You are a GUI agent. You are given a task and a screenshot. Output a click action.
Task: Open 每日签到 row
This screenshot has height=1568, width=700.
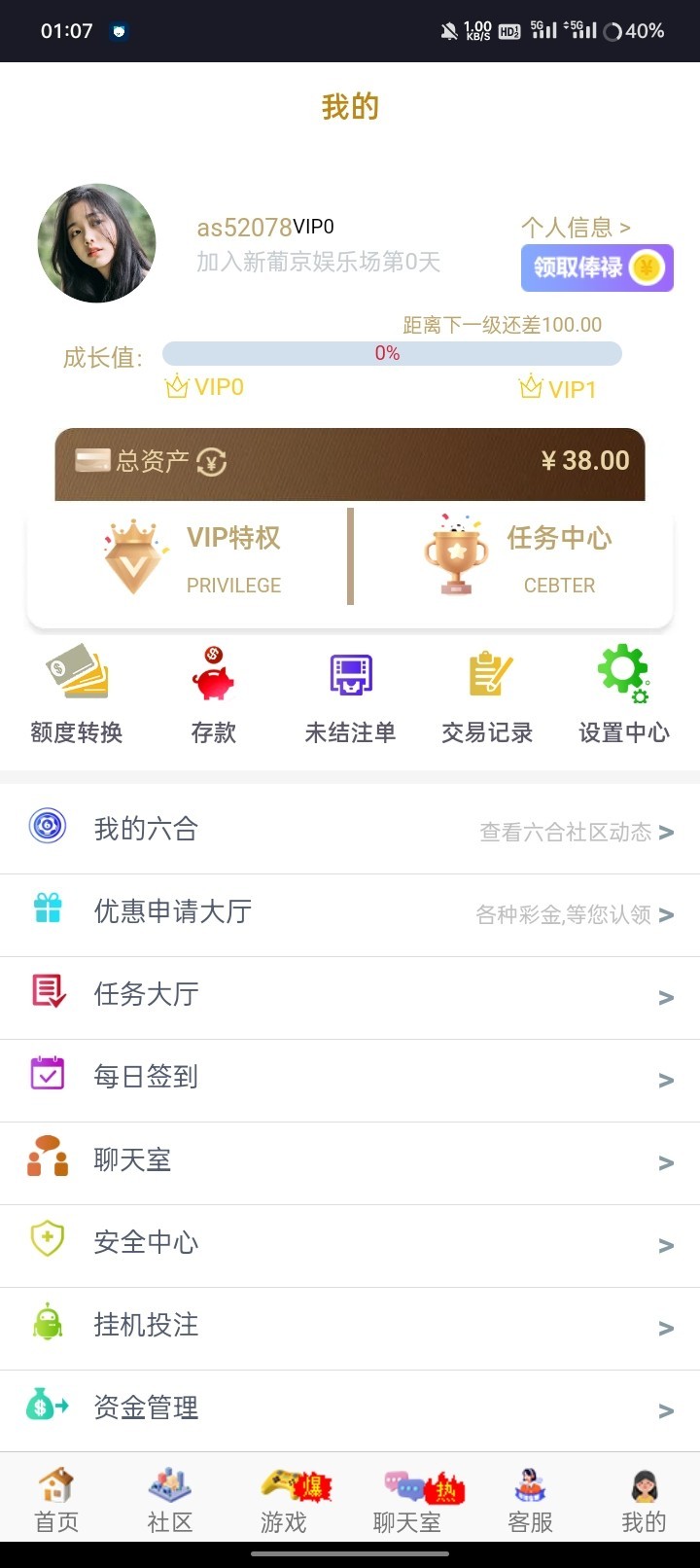click(x=350, y=1078)
